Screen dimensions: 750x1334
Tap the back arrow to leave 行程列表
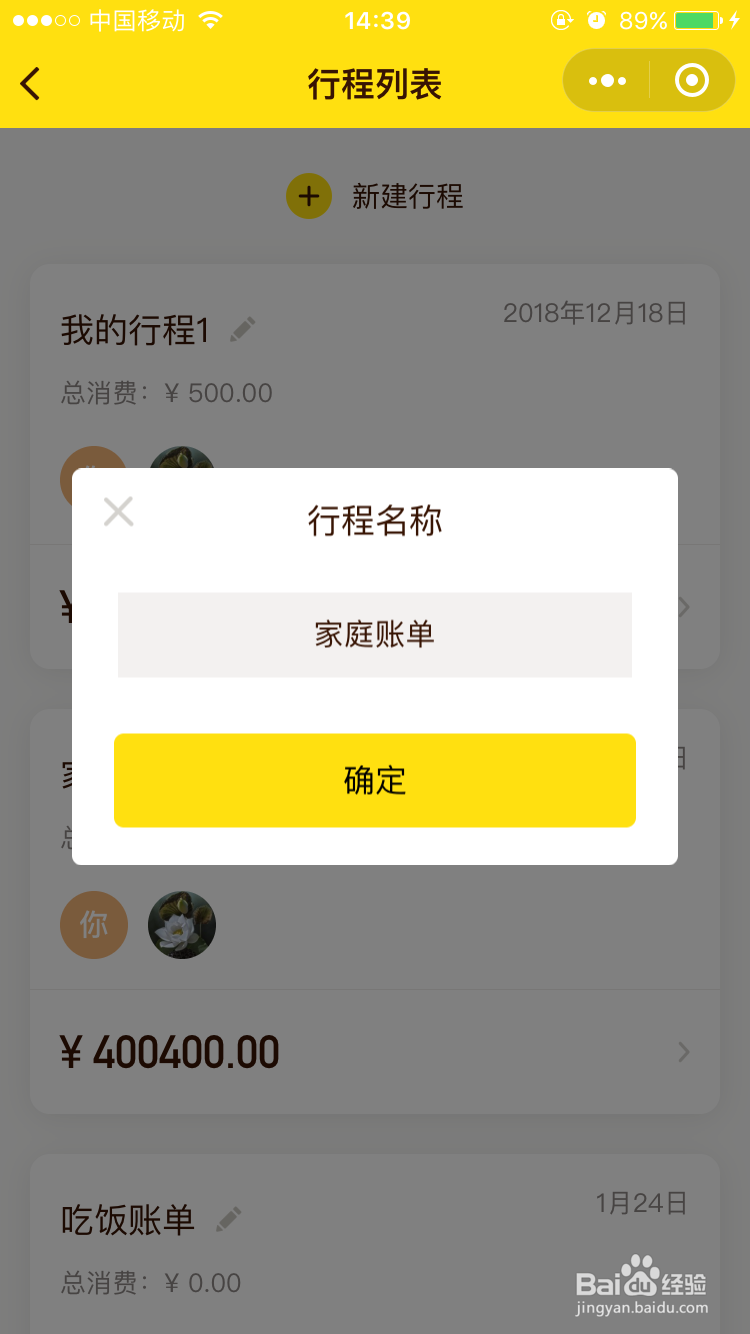coord(30,83)
